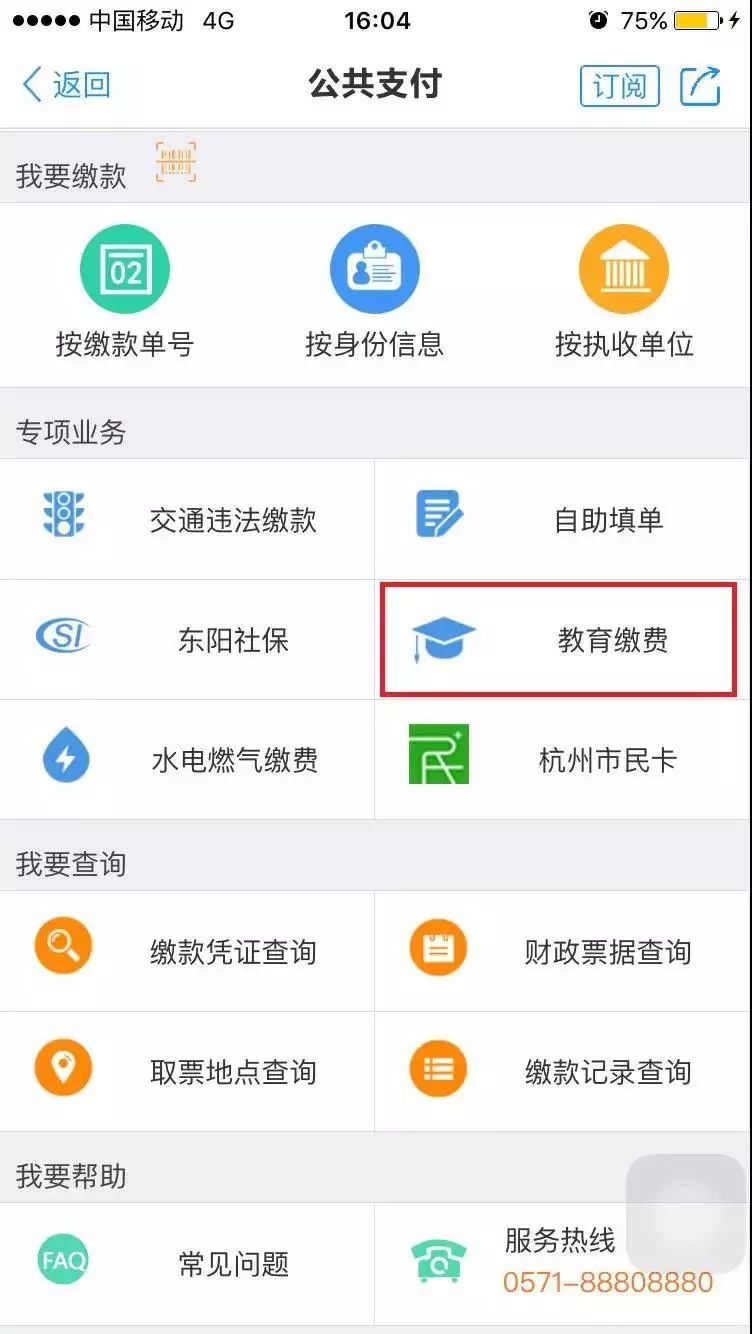Open 杭州市民卡
This screenshot has height=1334, width=752.
[x=563, y=759]
